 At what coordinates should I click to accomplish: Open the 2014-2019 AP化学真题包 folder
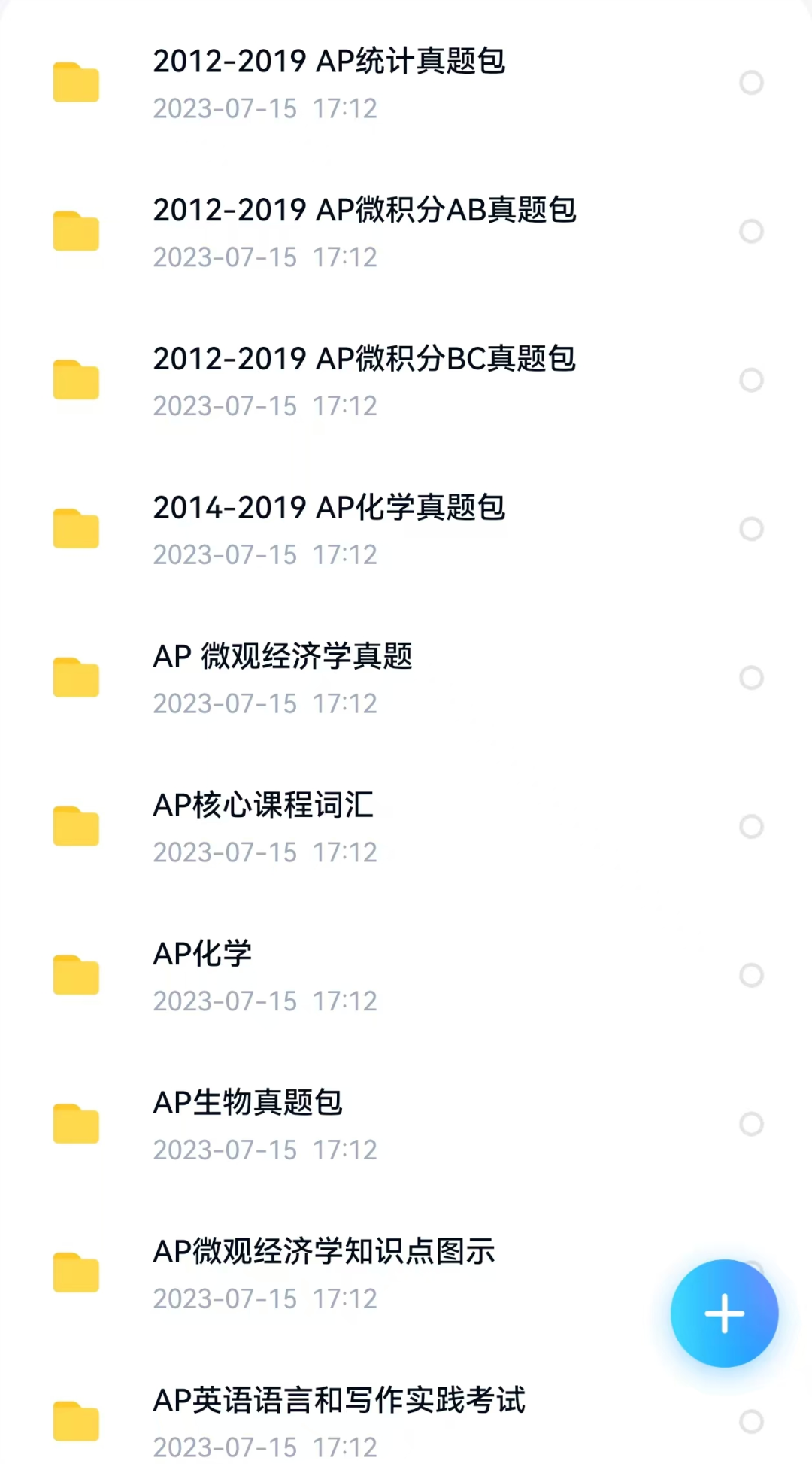click(329, 509)
